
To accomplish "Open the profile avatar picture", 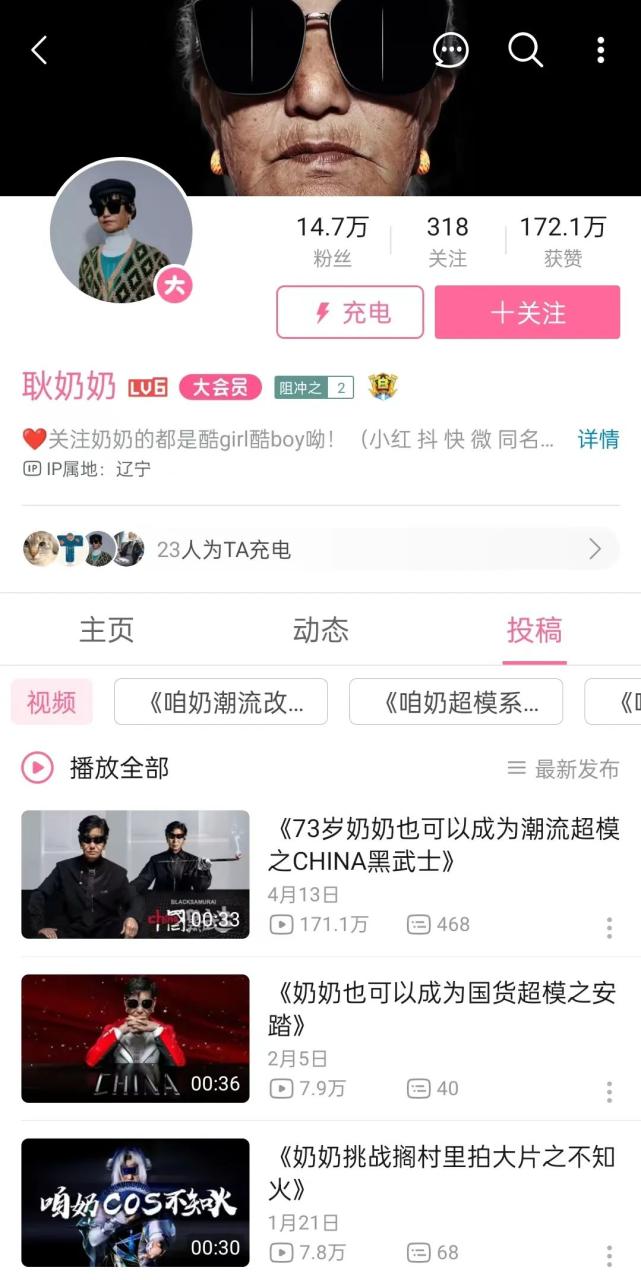I will click(x=121, y=231).
